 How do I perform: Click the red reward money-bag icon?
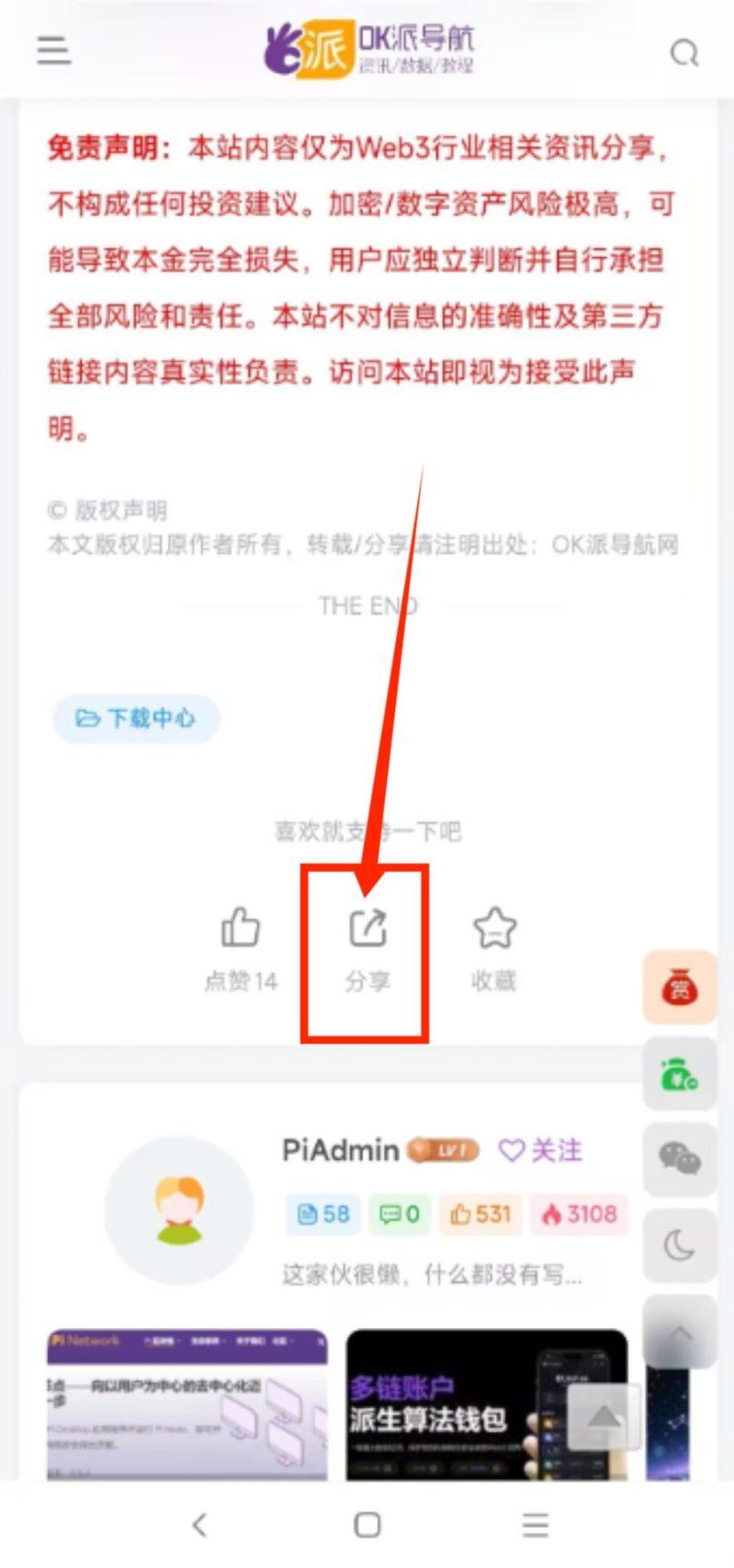[679, 988]
